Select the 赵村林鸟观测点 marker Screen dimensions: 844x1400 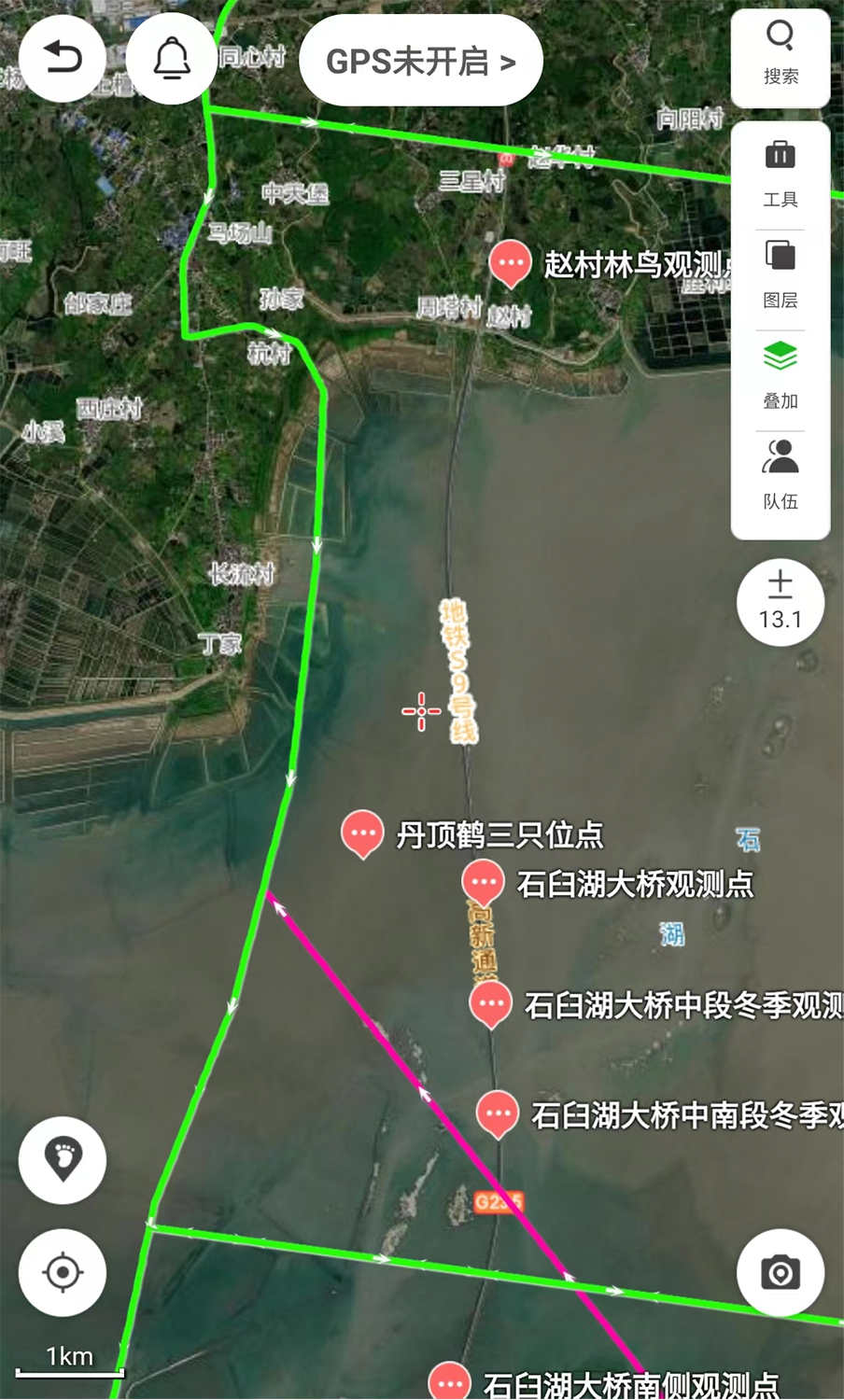[511, 262]
